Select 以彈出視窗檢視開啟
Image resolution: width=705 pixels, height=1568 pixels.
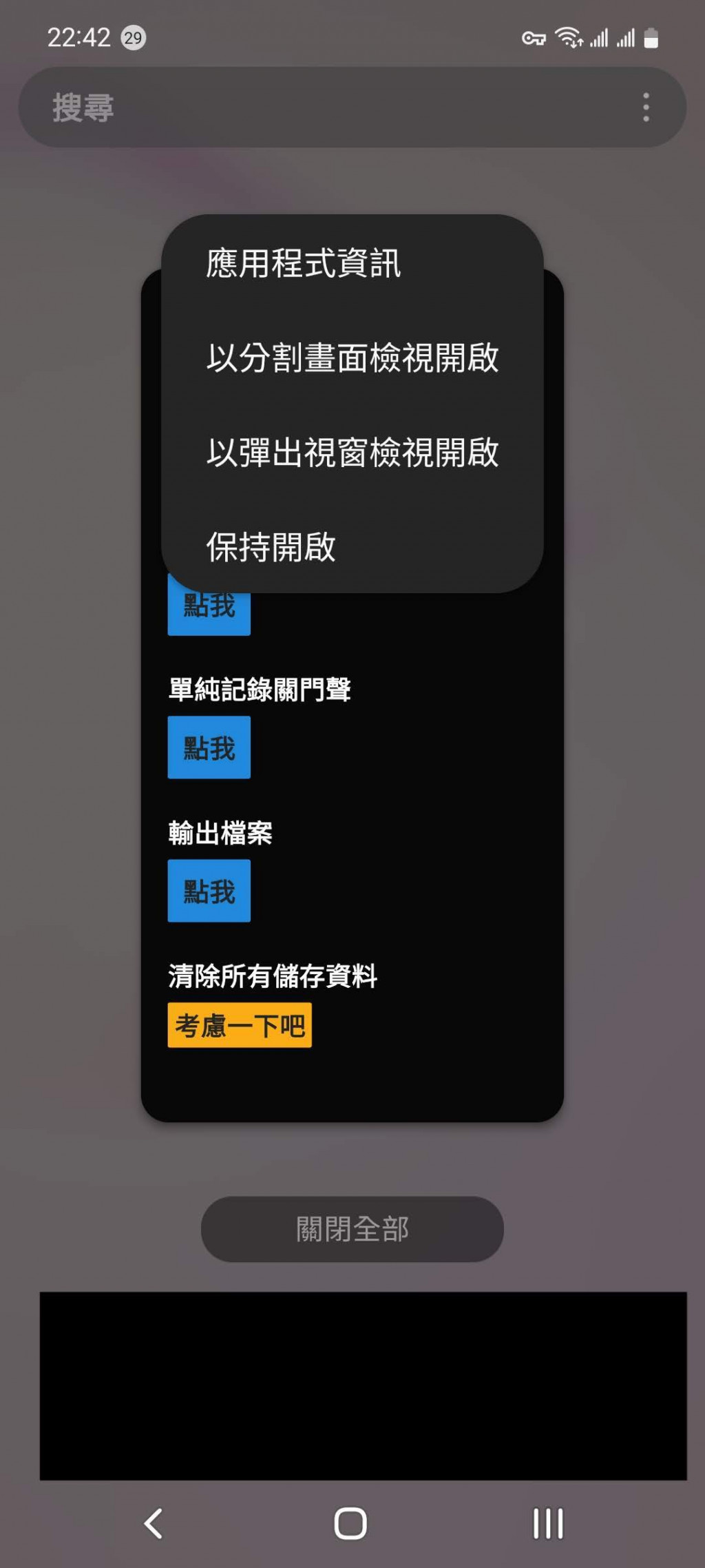[x=352, y=453]
